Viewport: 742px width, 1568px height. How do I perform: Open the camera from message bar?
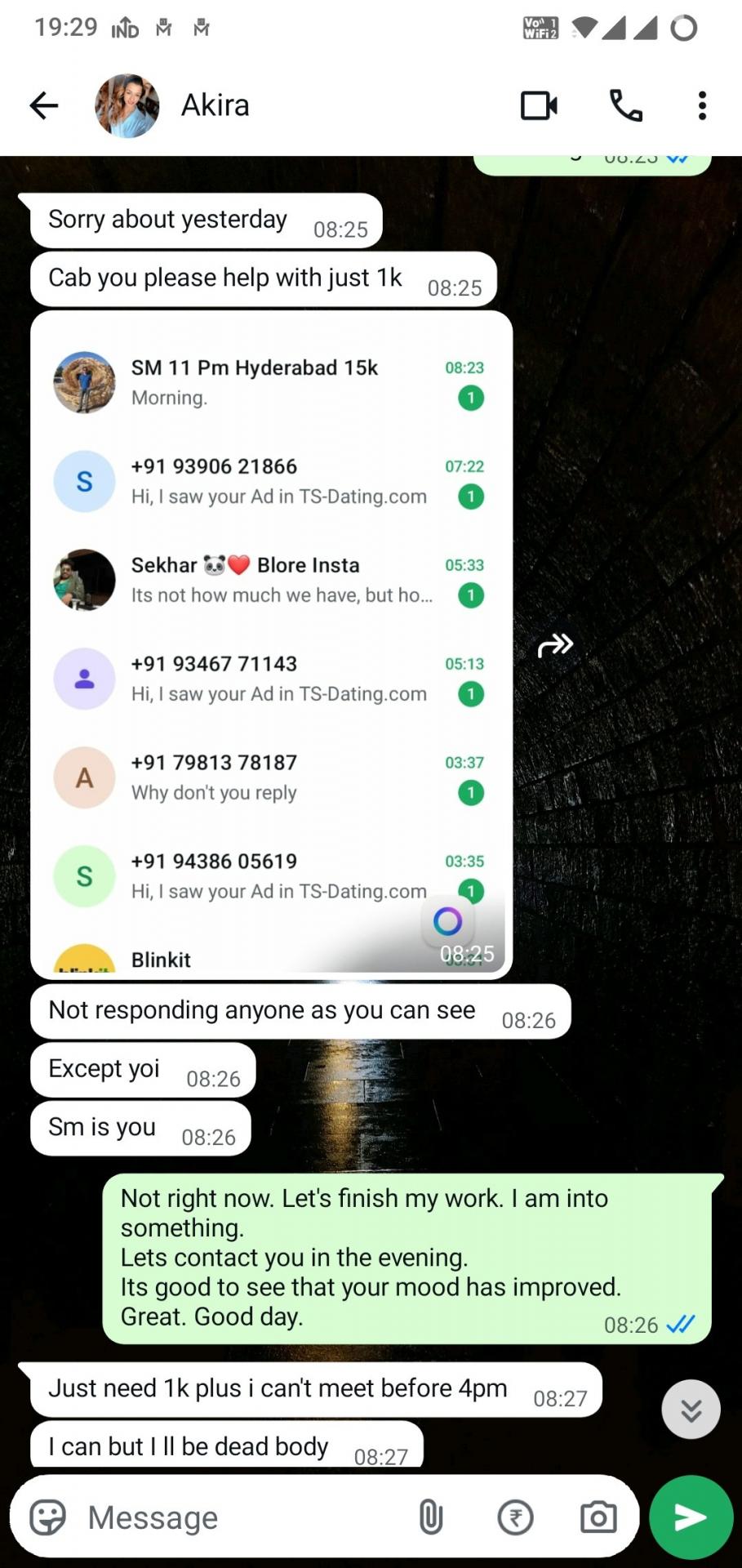pyautogui.click(x=598, y=1518)
